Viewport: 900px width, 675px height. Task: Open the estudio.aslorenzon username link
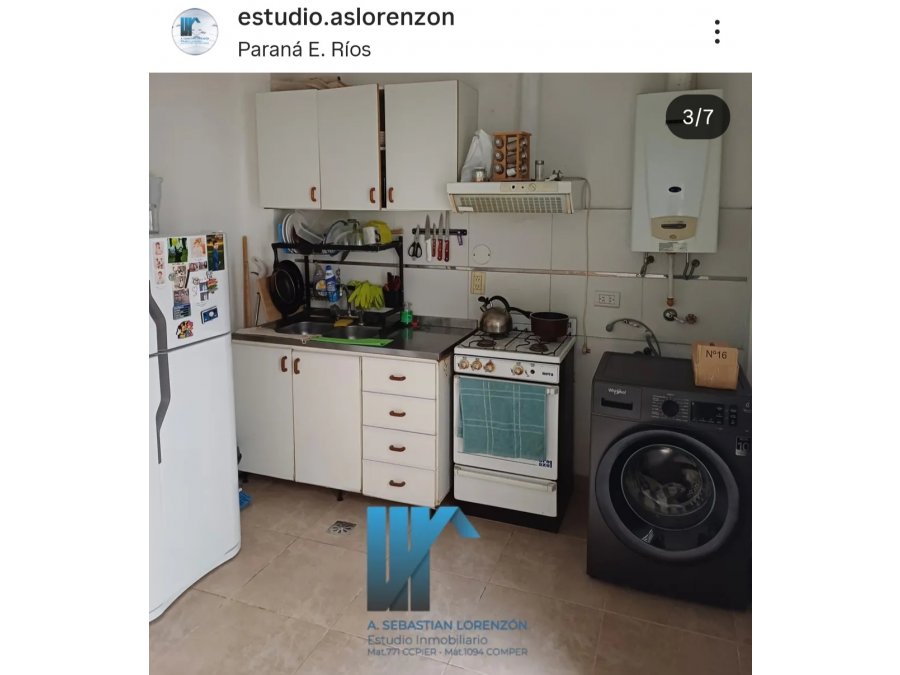(x=346, y=18)
